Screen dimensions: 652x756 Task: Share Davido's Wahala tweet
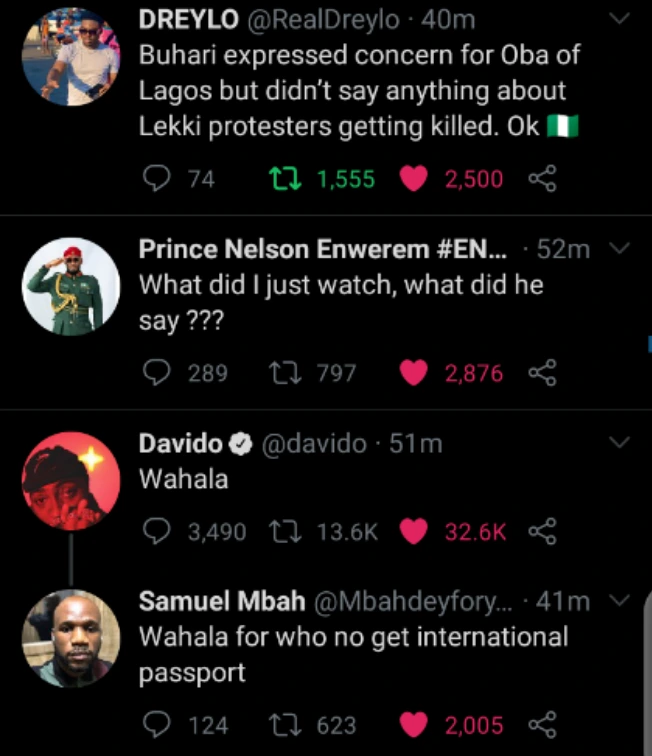point(541,531)
